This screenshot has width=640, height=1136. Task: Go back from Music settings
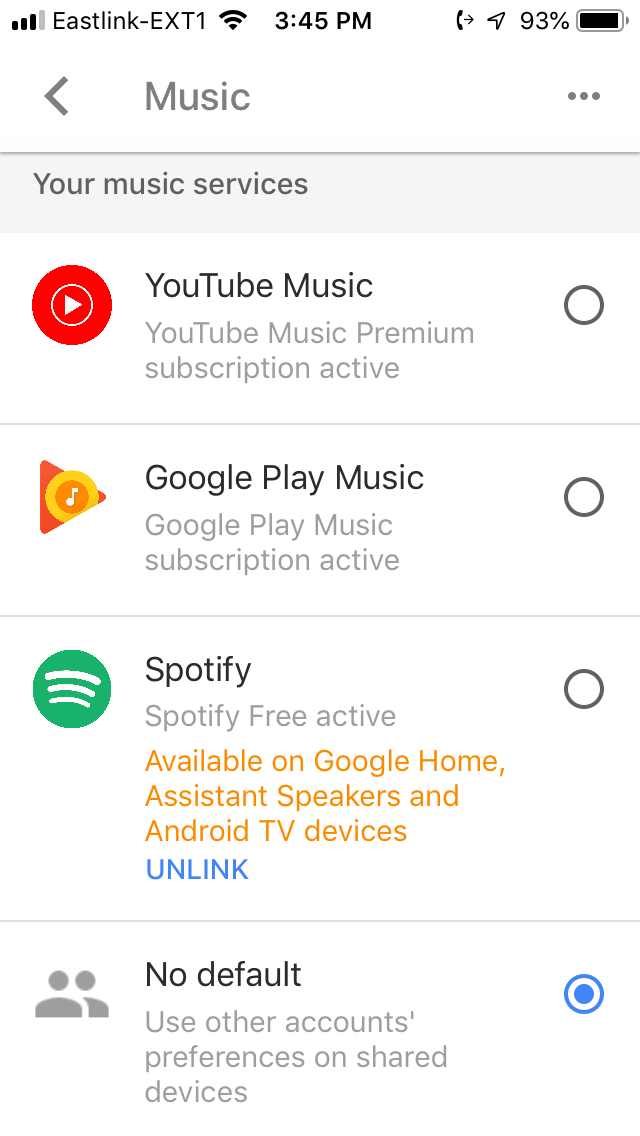(57, 97)
